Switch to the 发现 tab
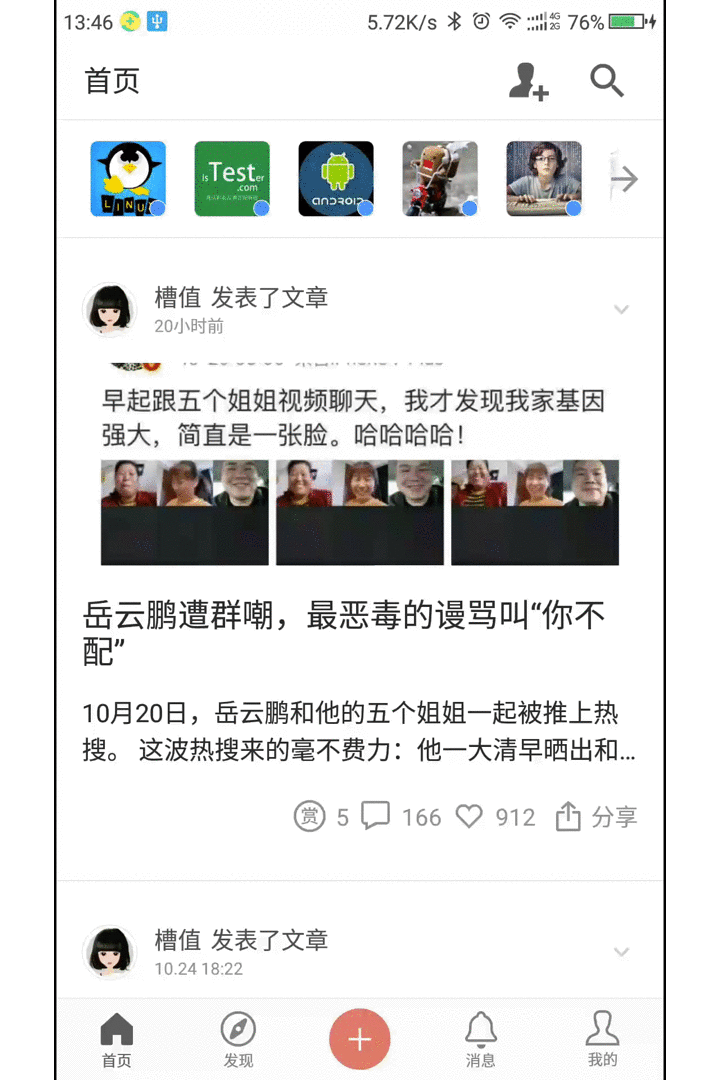 238,1040
